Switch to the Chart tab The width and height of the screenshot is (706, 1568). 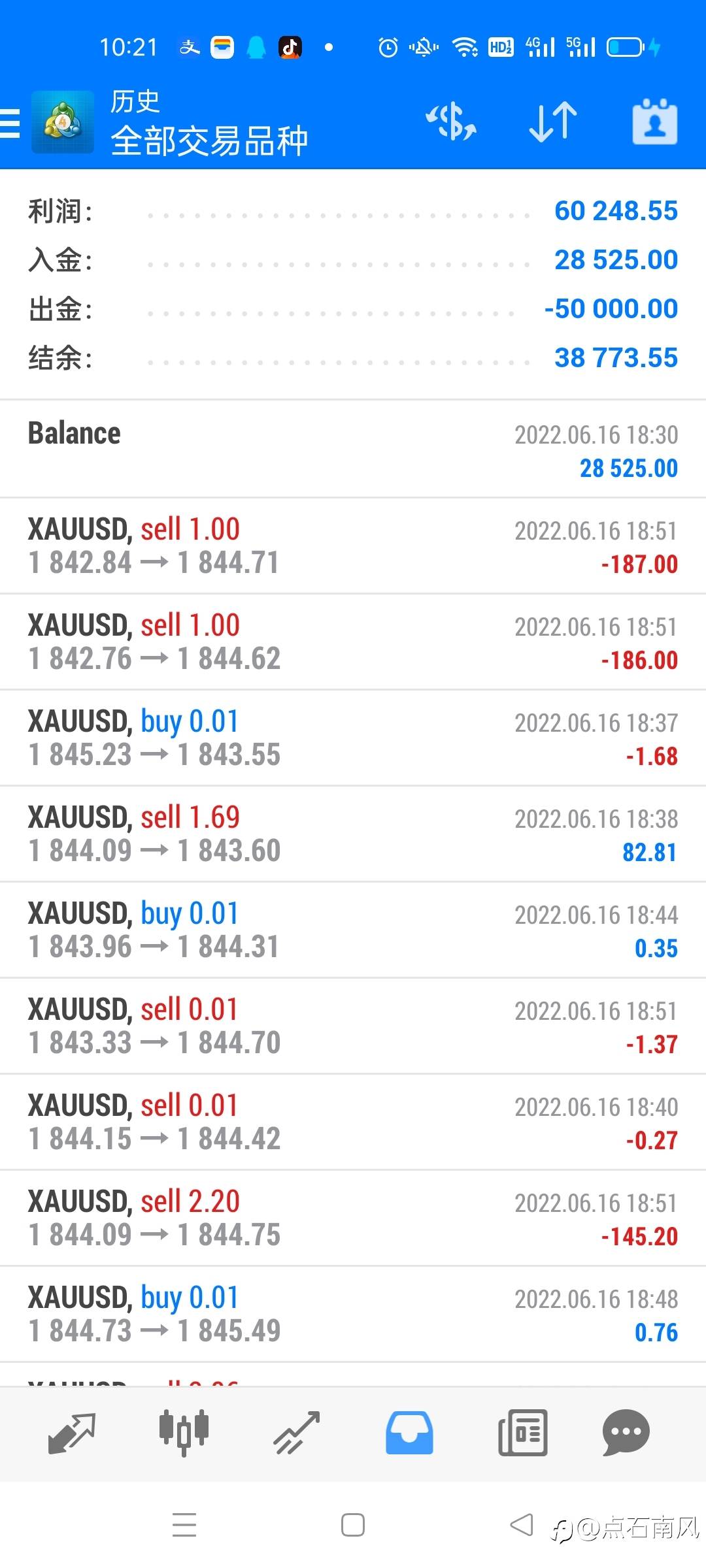click(x=184, y=1433)
